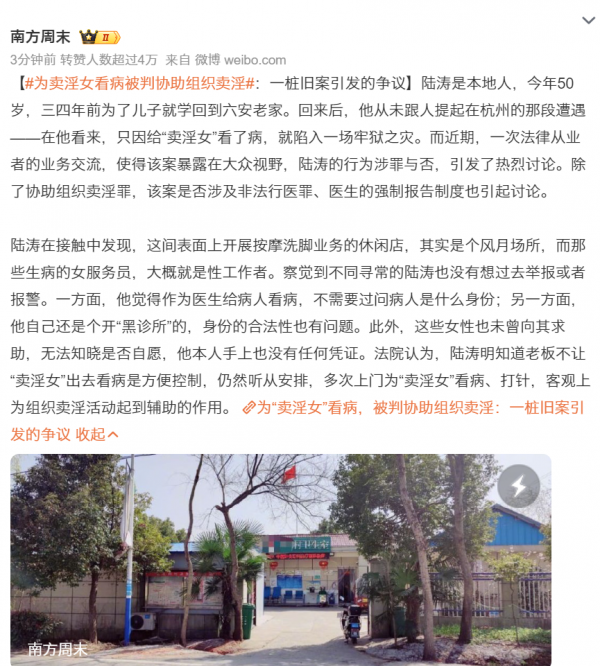Image resolution: width=600 pixels, height=666 pixels.
Task: Tap the lightning badge on the photo
Action: click(518, 486)
